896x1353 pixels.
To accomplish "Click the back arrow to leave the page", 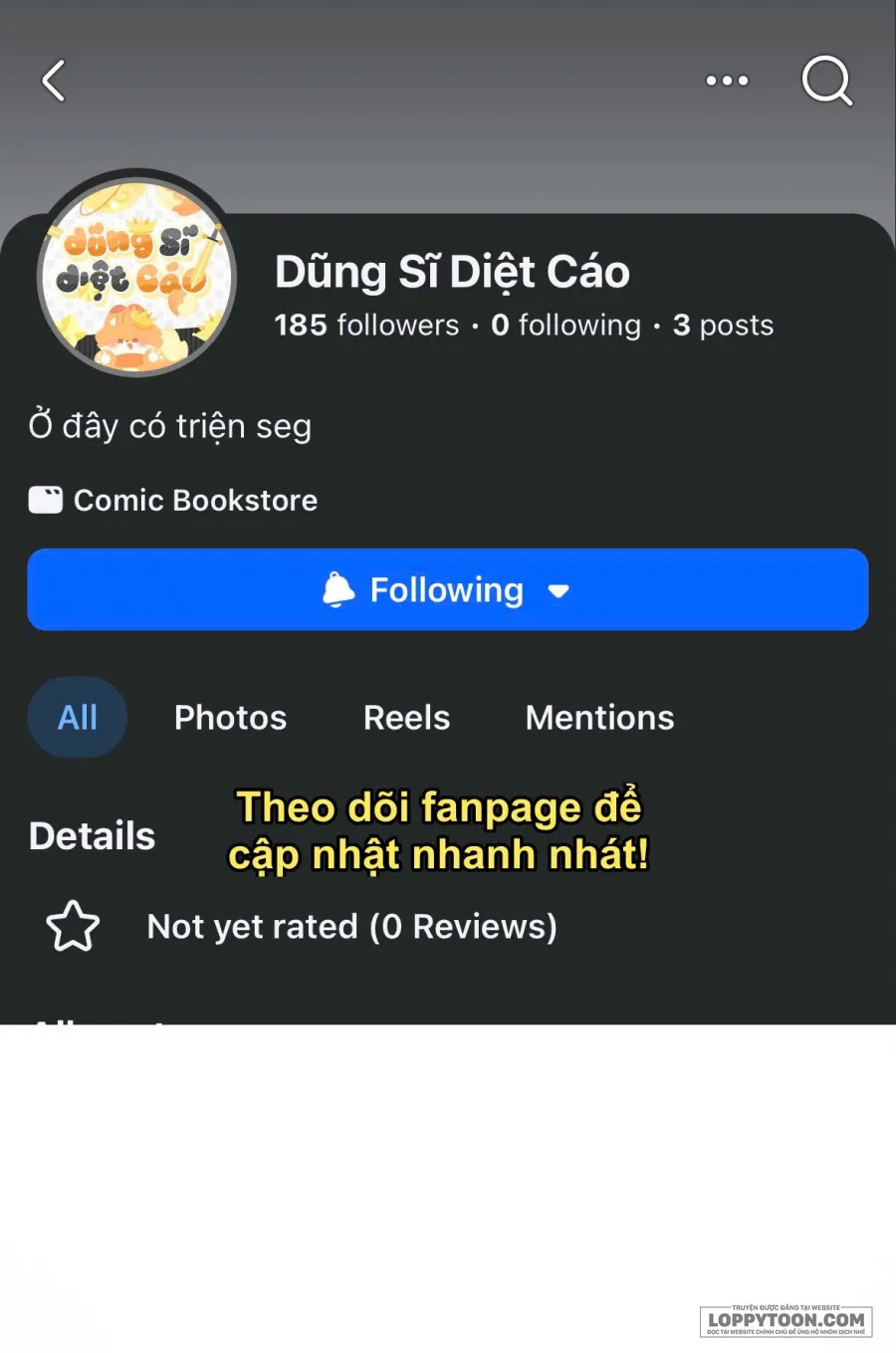I will pyautogui.click(x=55, y=81).
